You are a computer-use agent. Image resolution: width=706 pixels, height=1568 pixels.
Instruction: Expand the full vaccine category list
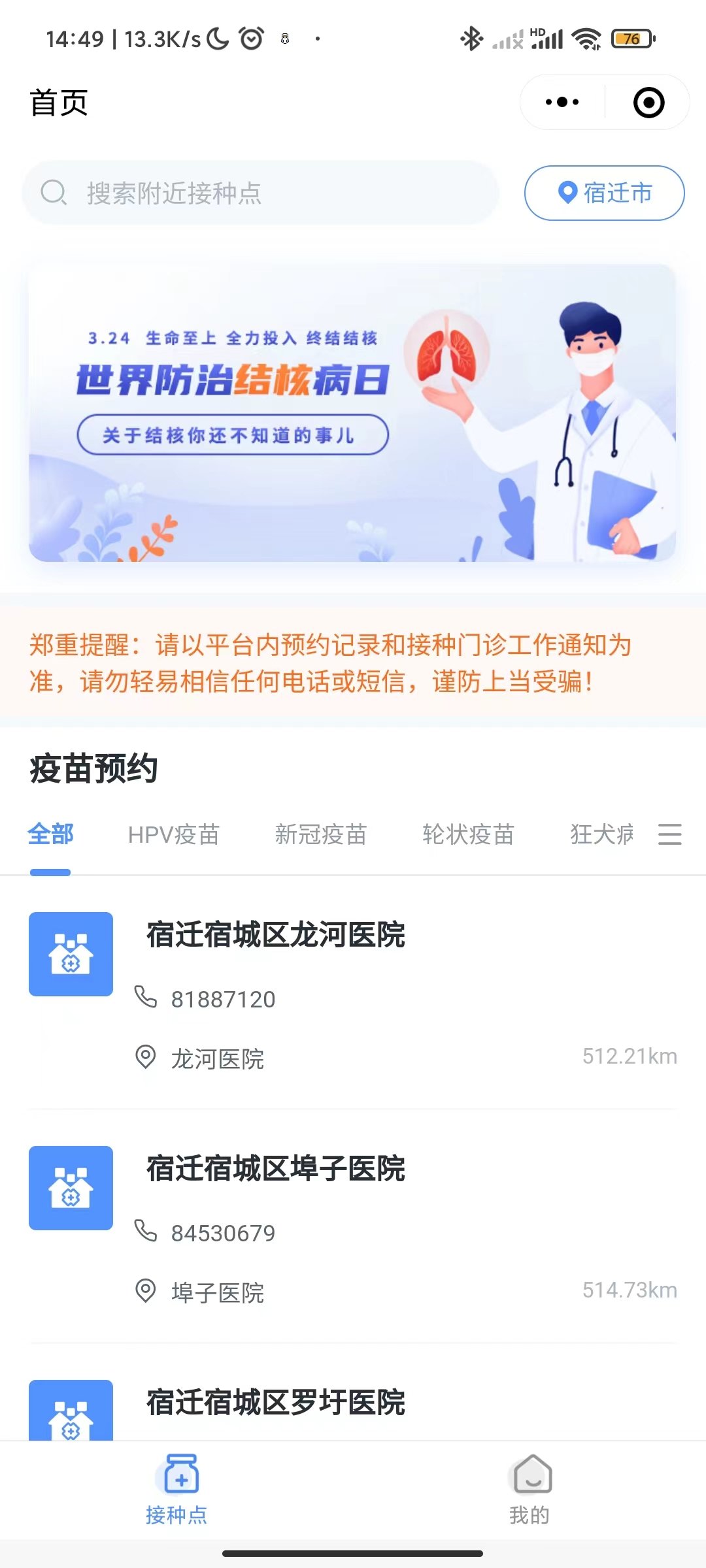(669, 834)
